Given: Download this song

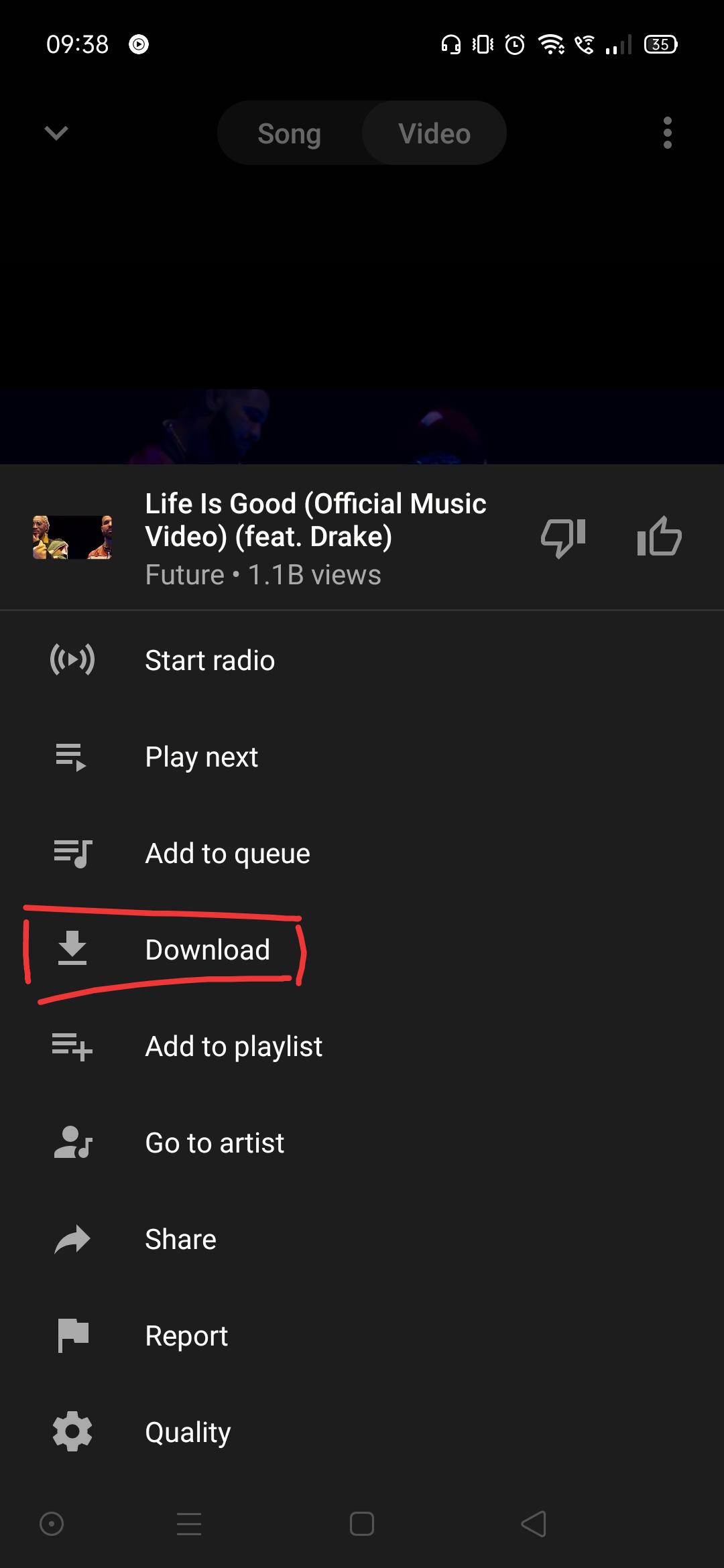Looking at the screenshot, I should [x=206, y=950].
